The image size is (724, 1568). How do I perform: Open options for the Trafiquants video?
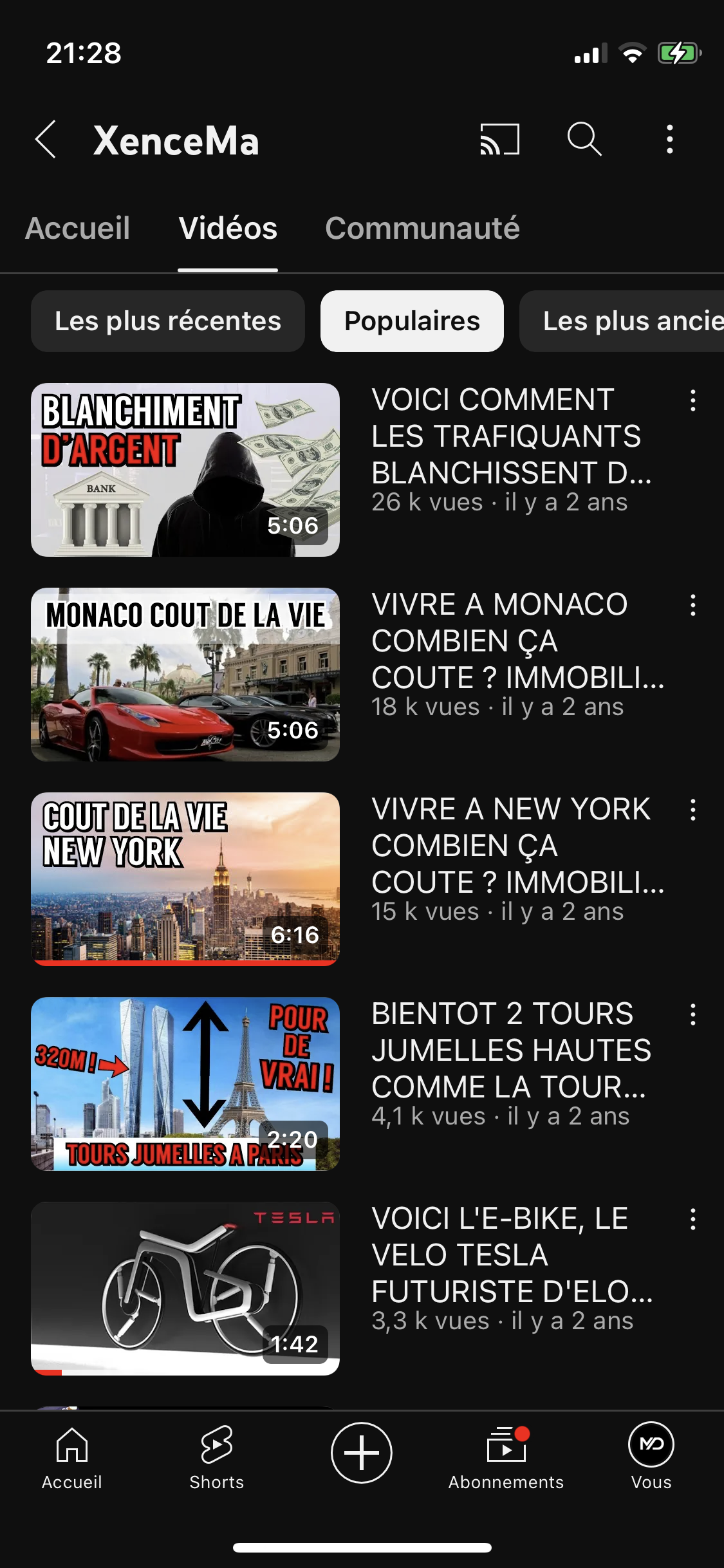(692, 400)
